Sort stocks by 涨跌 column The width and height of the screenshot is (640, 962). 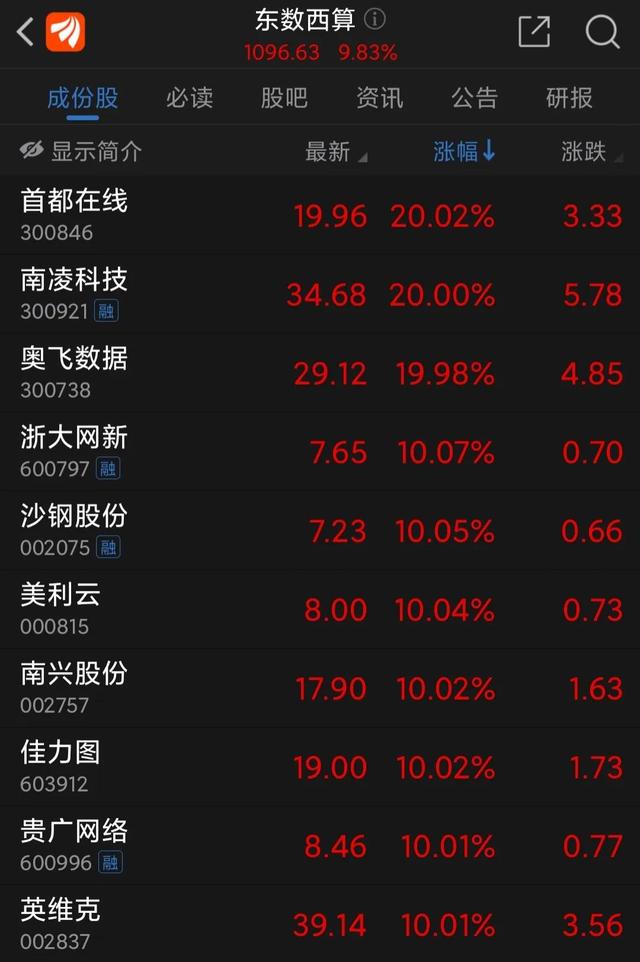[x=590, y=152]
